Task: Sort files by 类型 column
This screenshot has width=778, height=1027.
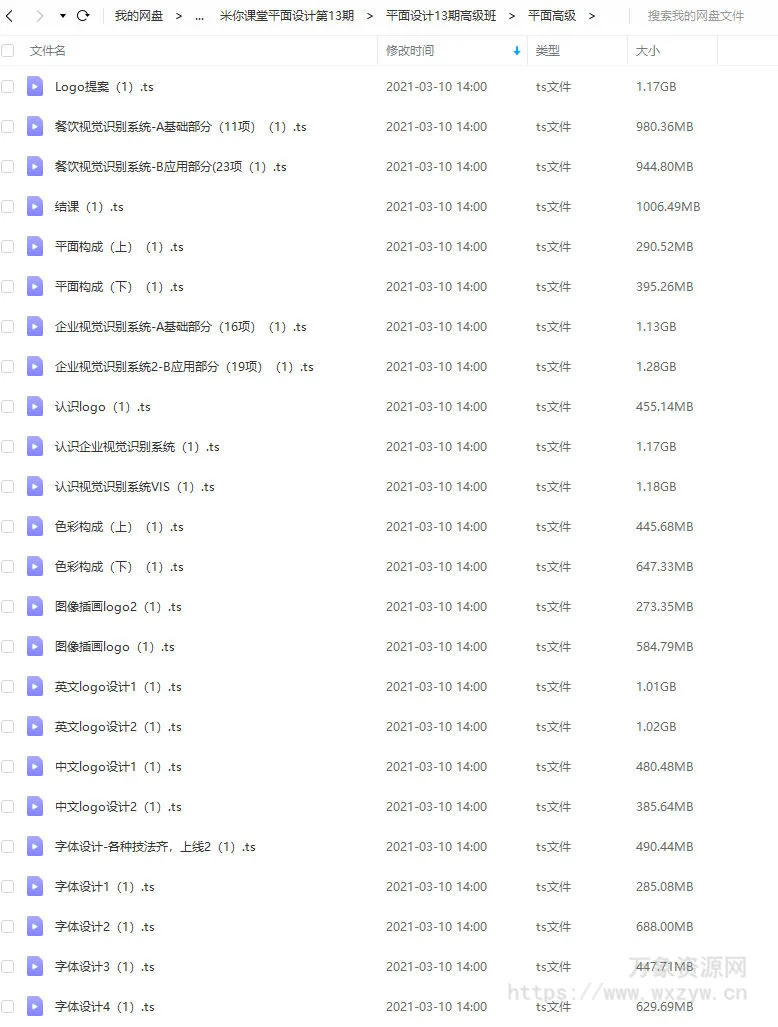Action: (x=547, y=50)
